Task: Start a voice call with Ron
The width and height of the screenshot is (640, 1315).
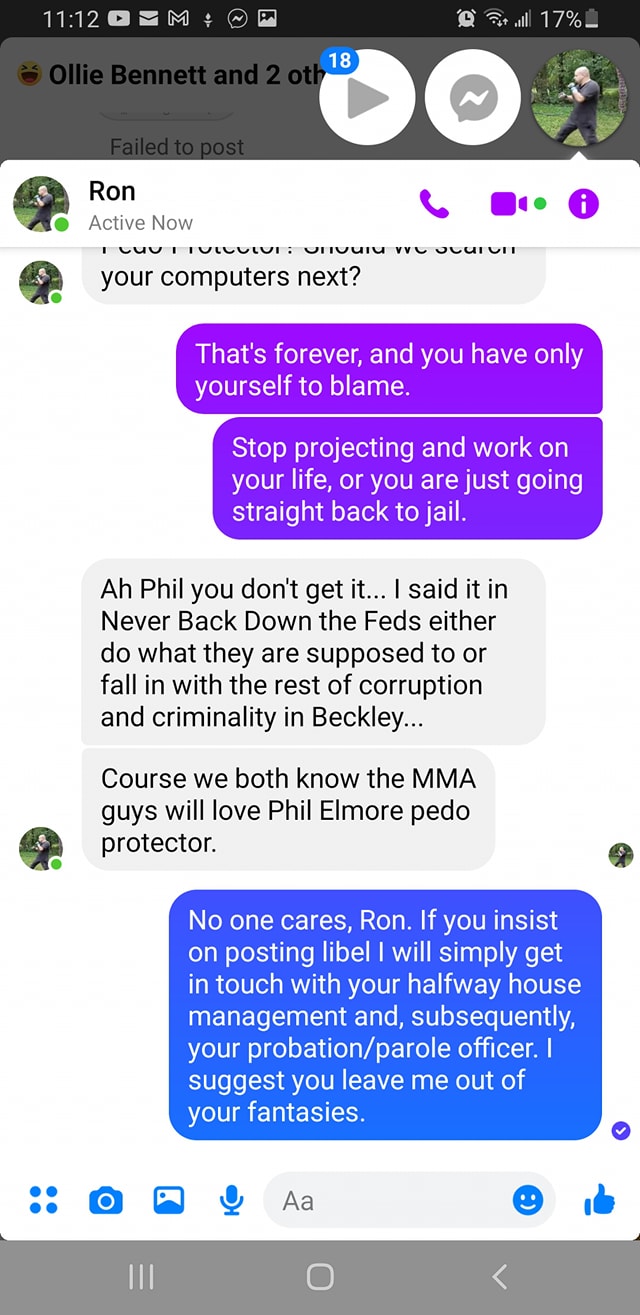Action: pyautogui.click(x=435, y=204)
